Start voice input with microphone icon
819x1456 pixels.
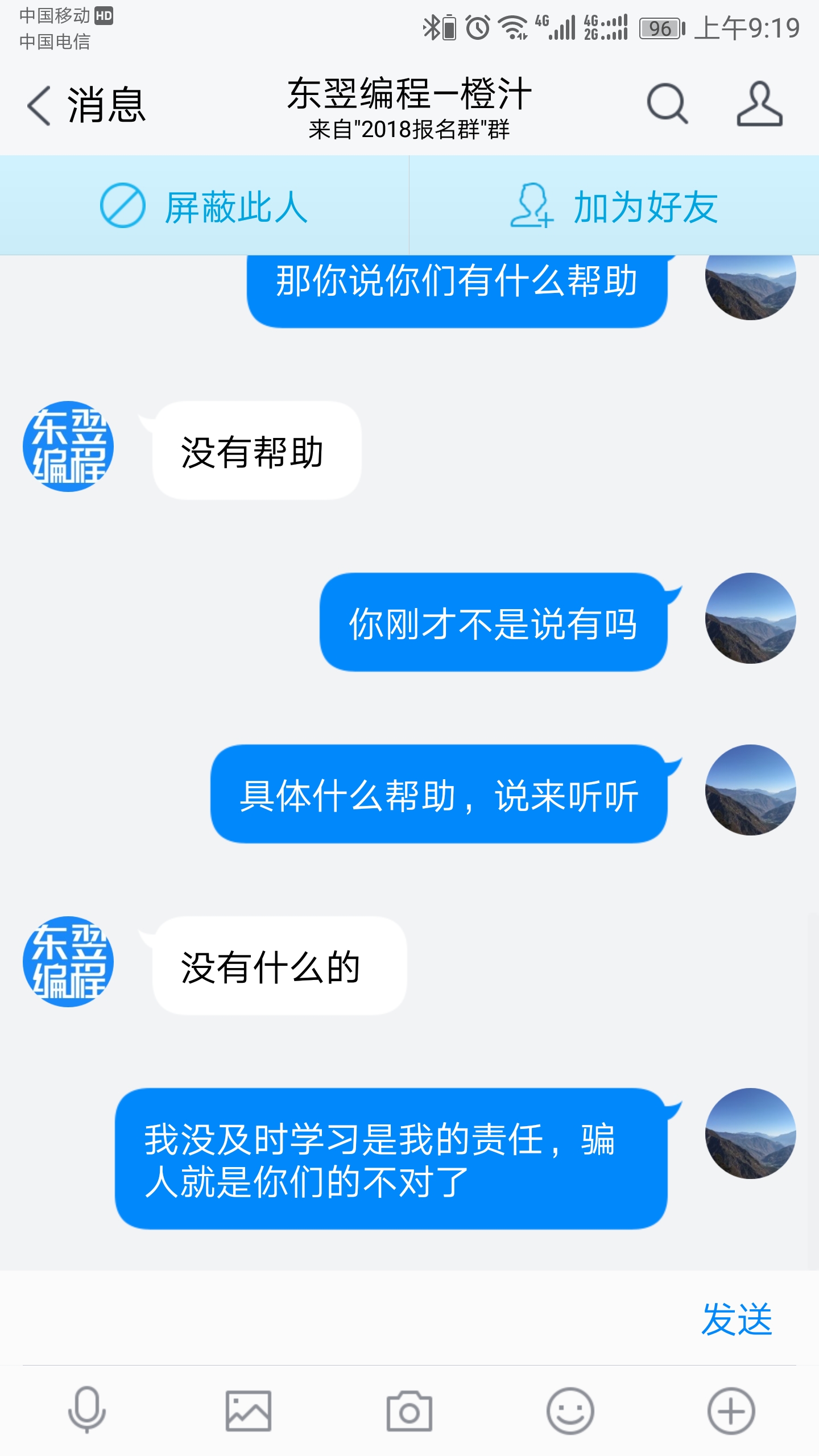click(x=87, y=1411)
